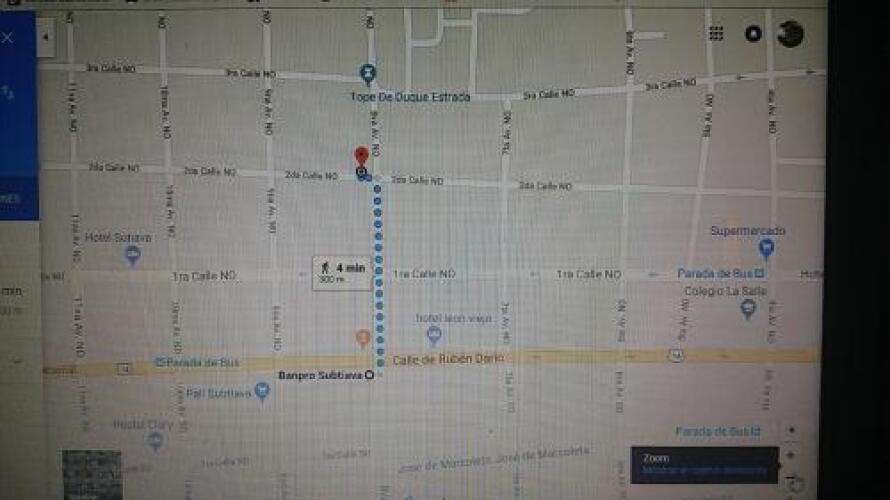Open the Supermercado shopping marker
The width and height of the screenshot is (890, 500).
(x=765, y=247)
